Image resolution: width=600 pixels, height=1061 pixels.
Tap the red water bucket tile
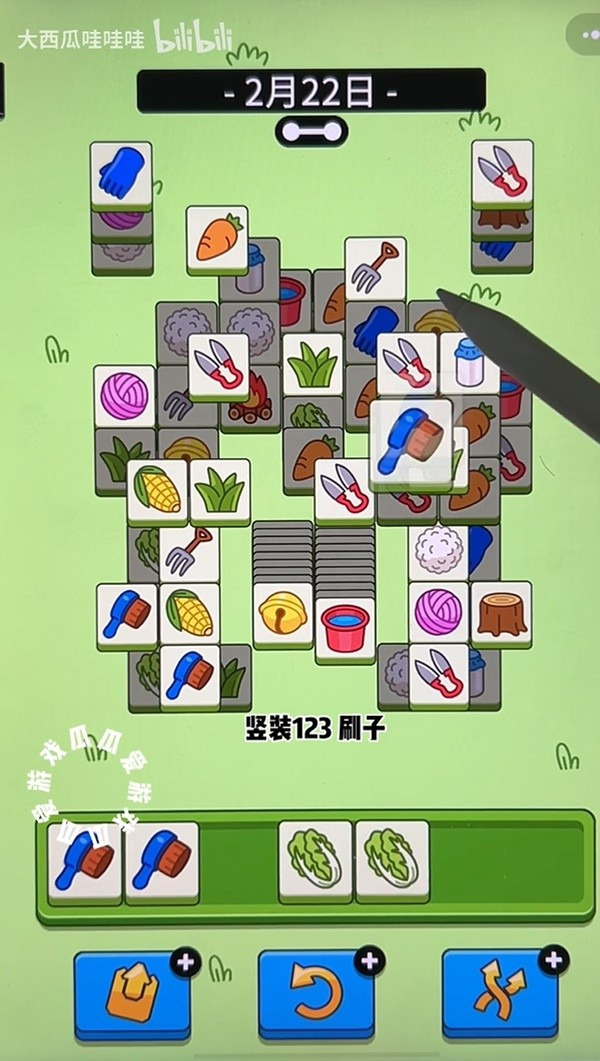345,627
